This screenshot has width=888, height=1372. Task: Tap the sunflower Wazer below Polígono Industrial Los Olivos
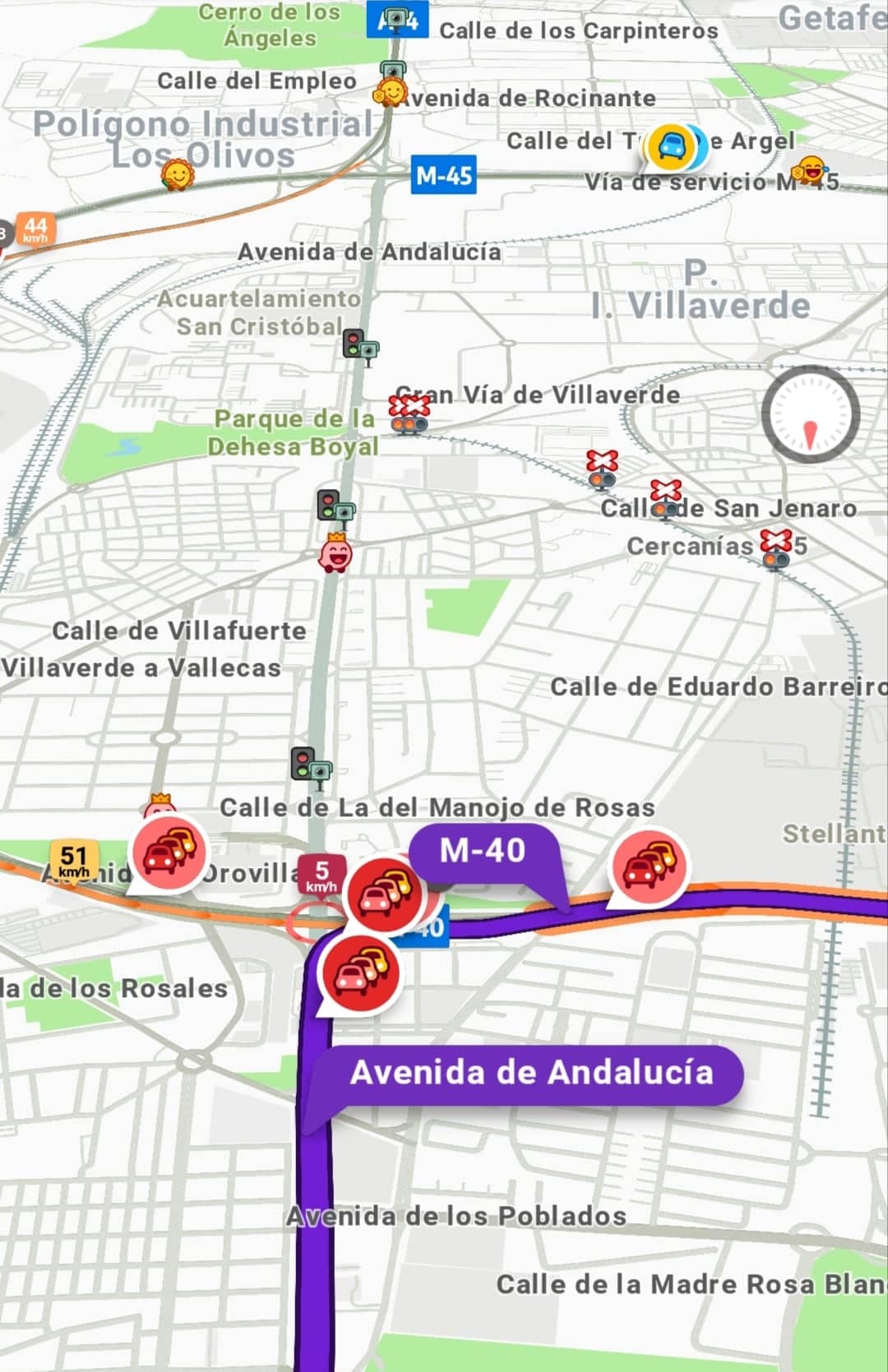coord(176,175)
